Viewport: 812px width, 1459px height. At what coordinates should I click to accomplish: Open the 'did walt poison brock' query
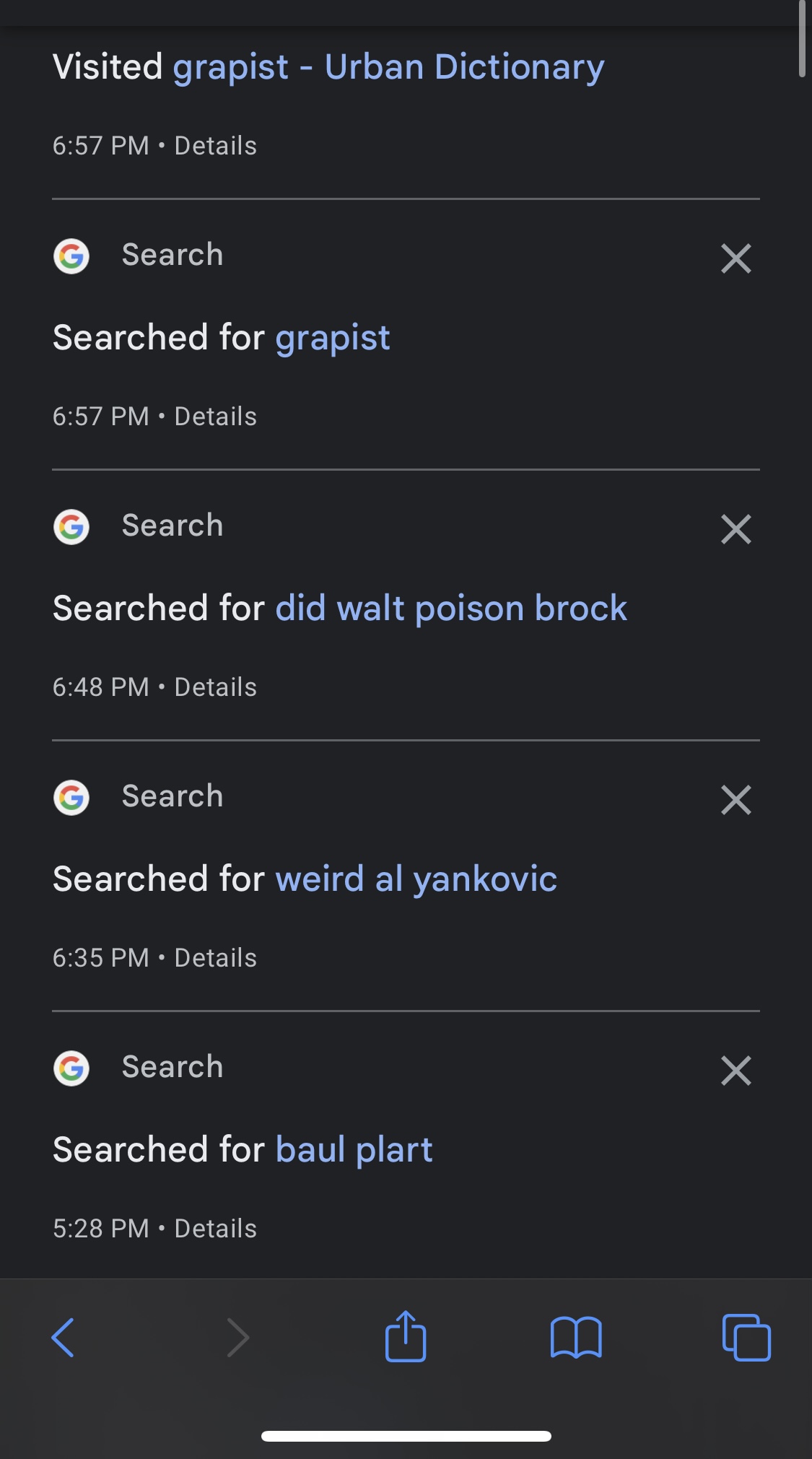point(451,608)
